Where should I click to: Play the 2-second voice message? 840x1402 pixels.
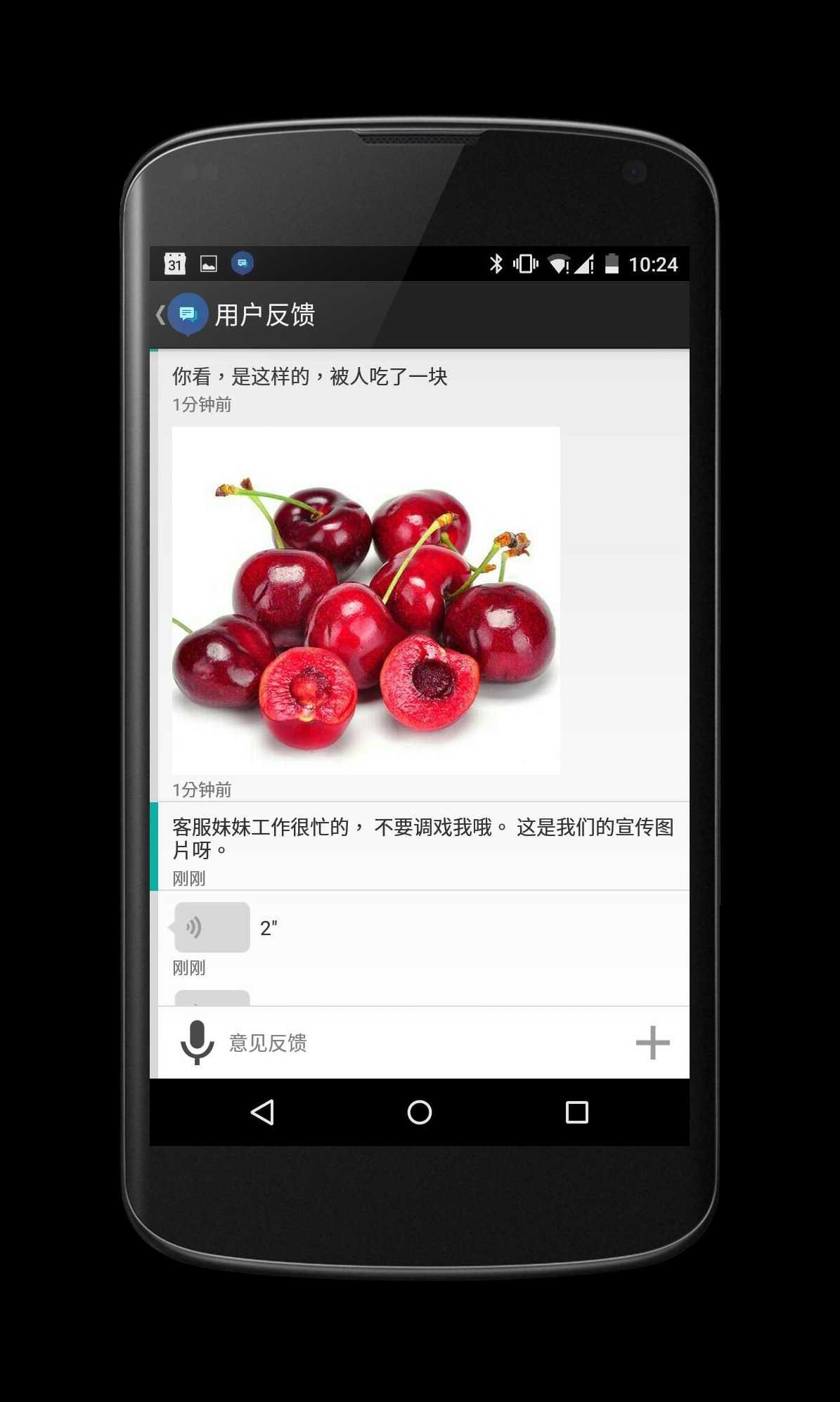coord(212,927)
